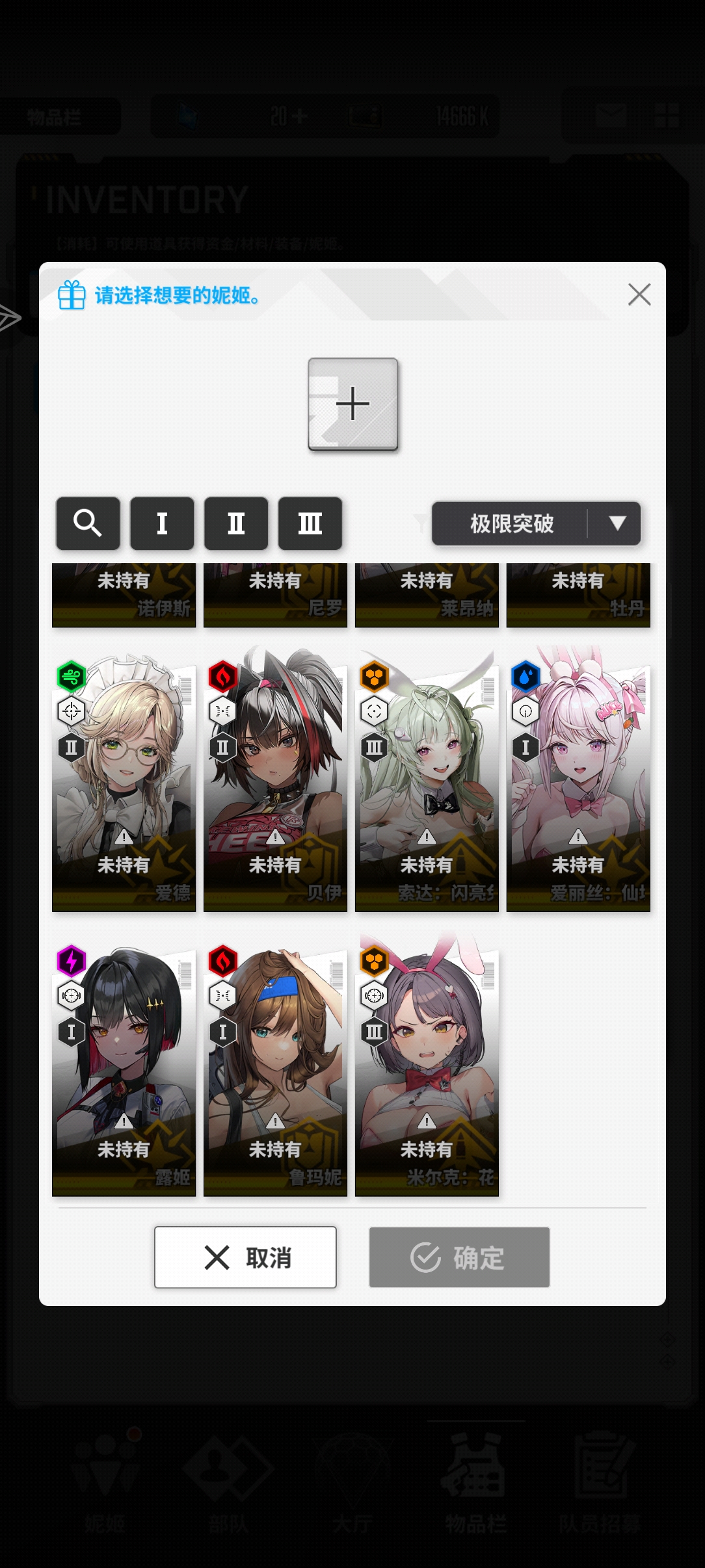This screenshot has width=705, height=1568.
Task: Filter by class III
Action: click(310, 523)
